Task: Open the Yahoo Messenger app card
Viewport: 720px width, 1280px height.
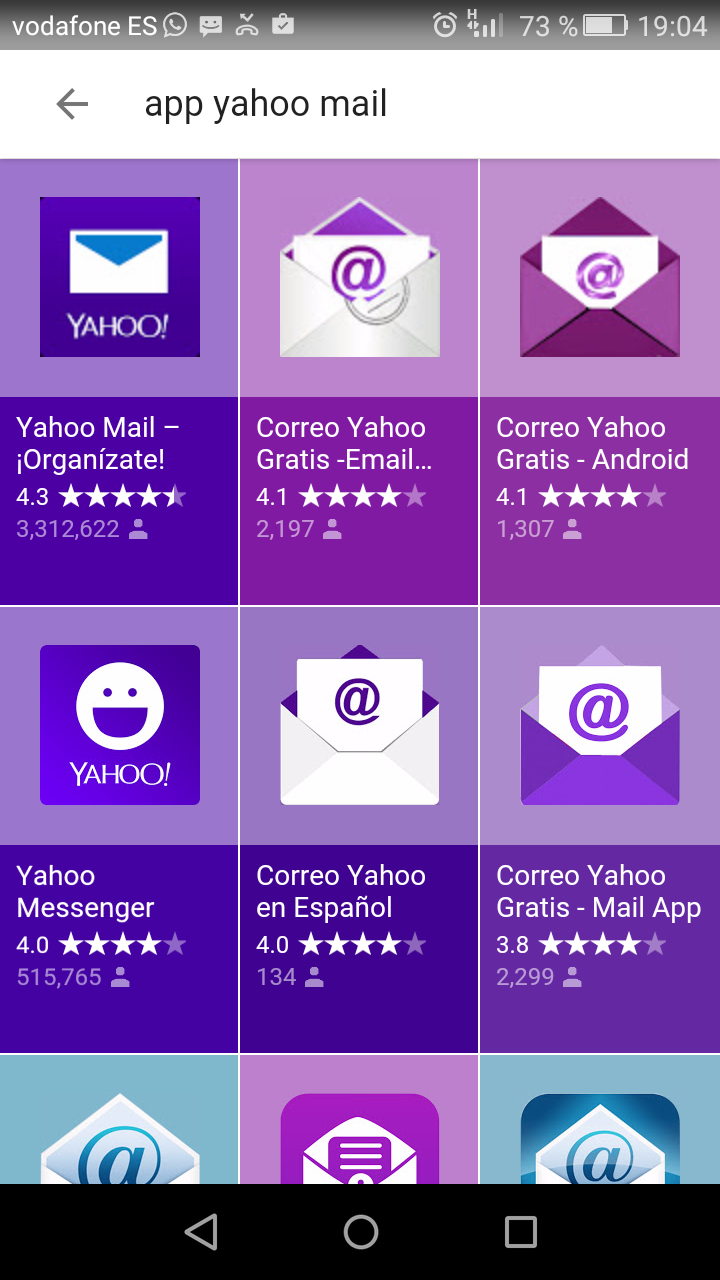Action: [x=119, y=830]
